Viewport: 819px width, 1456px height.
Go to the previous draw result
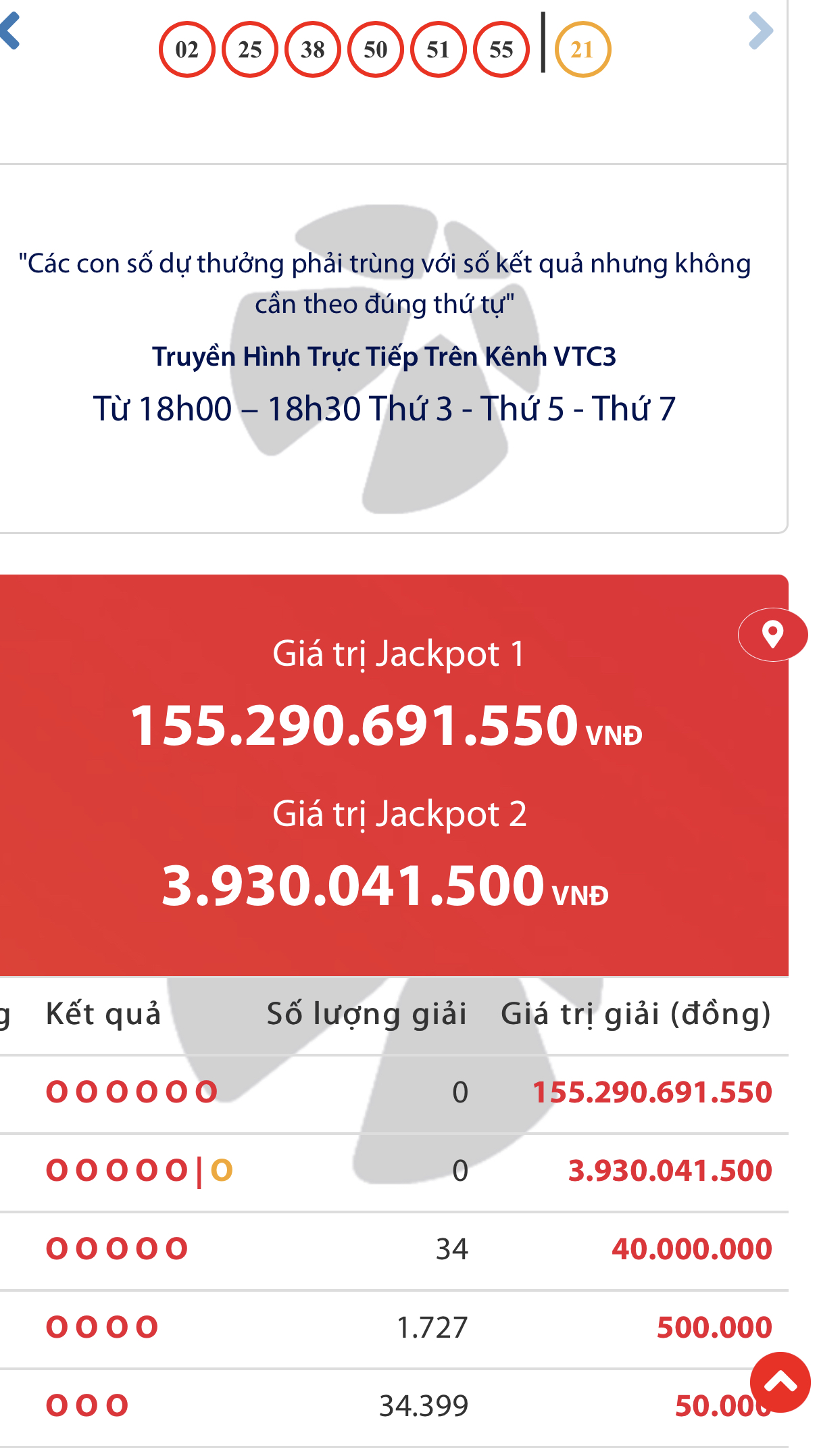point(11,31)
